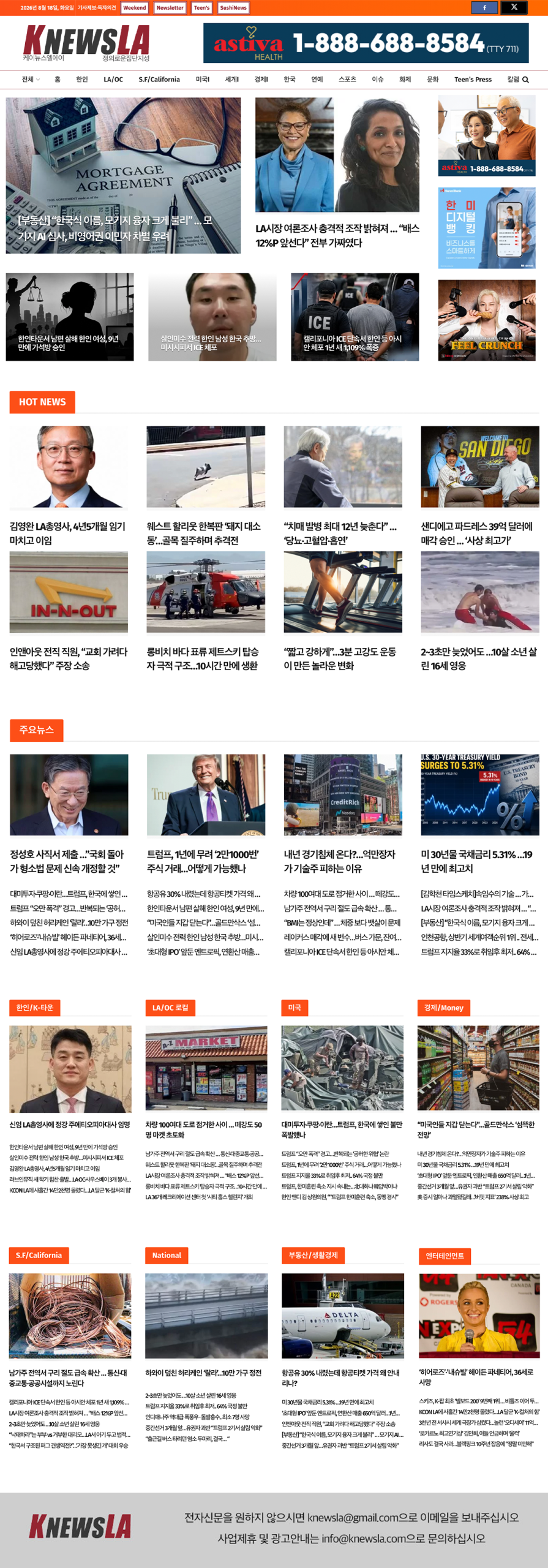Expand the 전체 menu dropdown
This screenshot has height=1568, width=548.
(31, 80)
